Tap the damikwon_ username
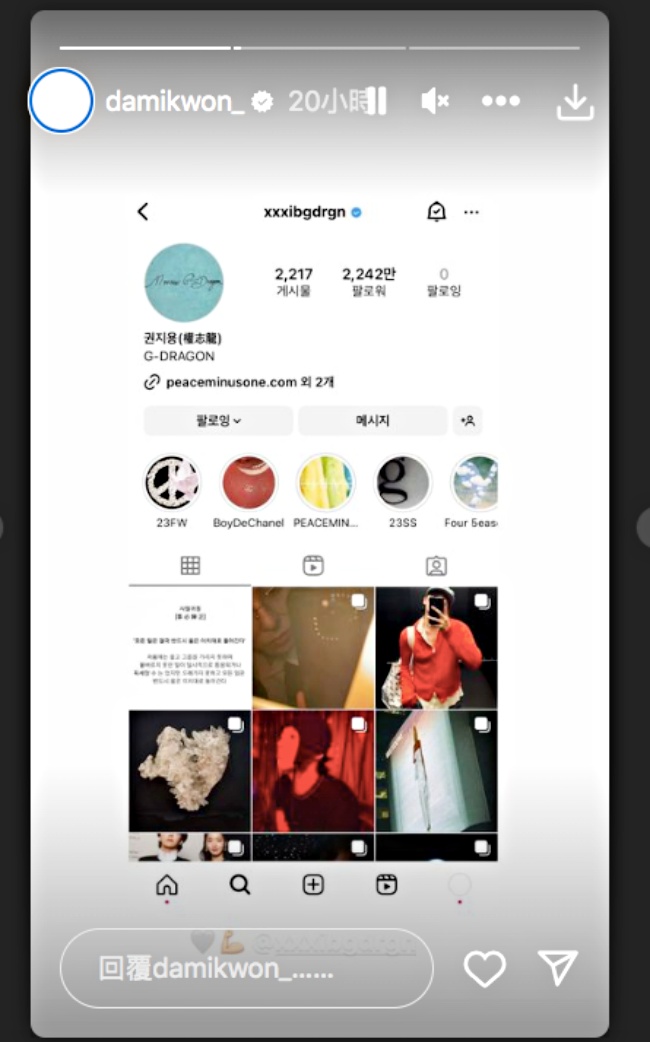This screenshot has width=650, height=1042. (x=174, y=101)
